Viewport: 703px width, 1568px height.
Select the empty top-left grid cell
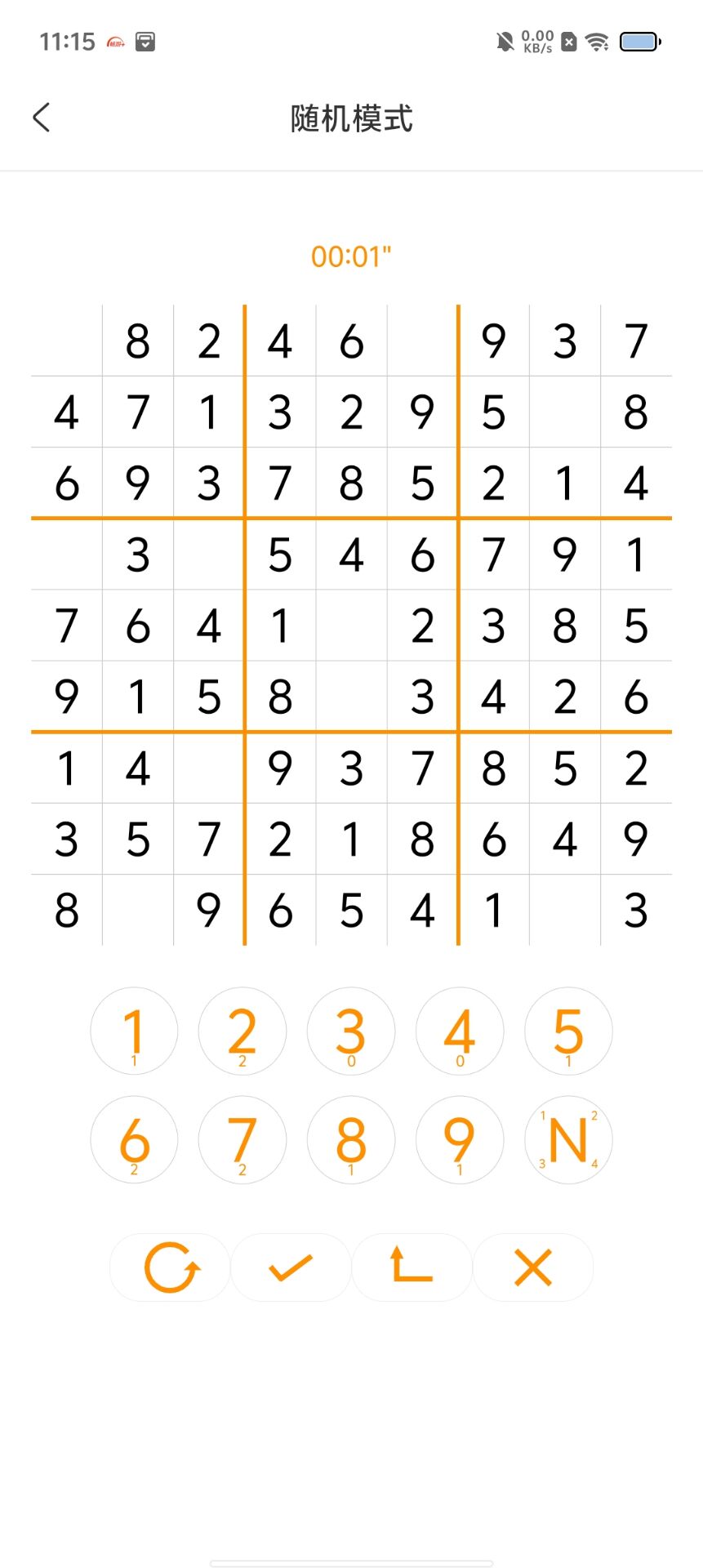[x=67, y=341]
